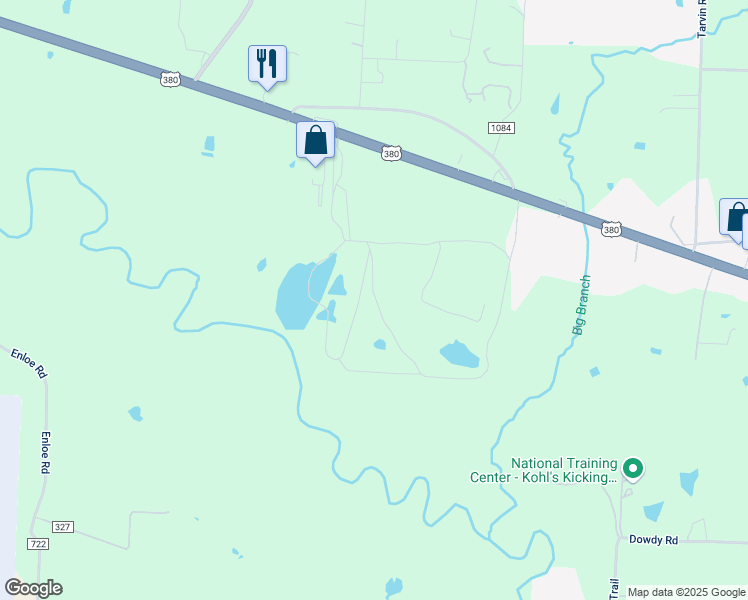Screen dimensions: 748x600
Task: Select the National Training Center place marker
Action: pyautogui.click(x=632, y=467)
